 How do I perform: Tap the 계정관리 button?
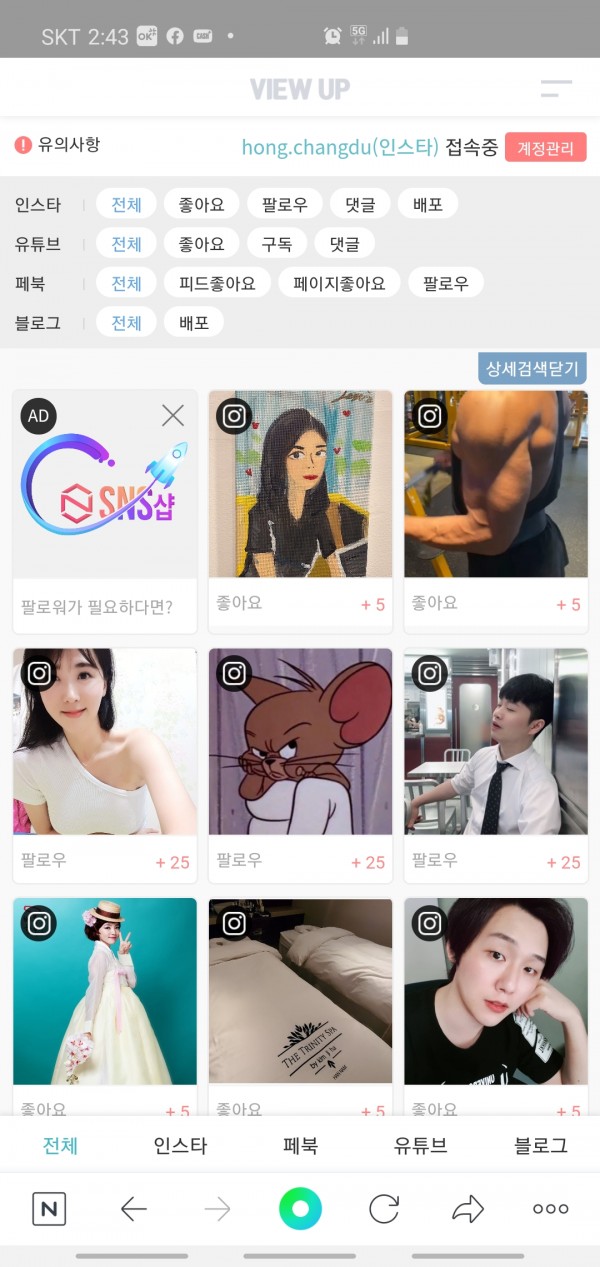pyautogui.click(x=545, y=148)
